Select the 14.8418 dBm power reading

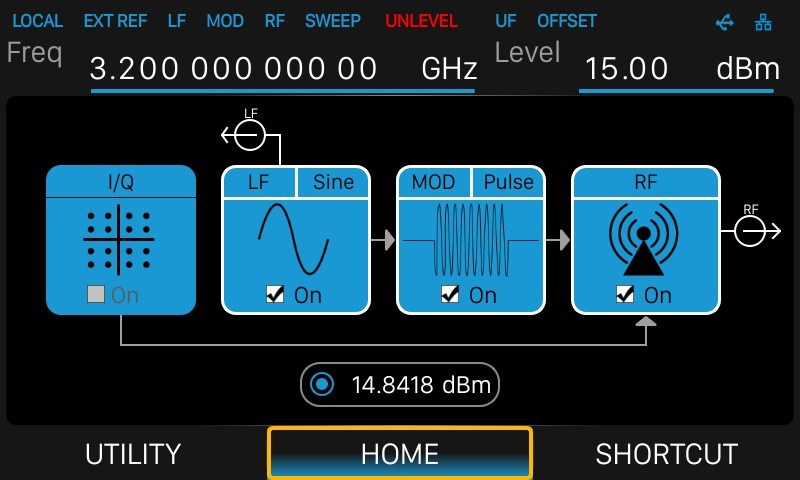400,384
